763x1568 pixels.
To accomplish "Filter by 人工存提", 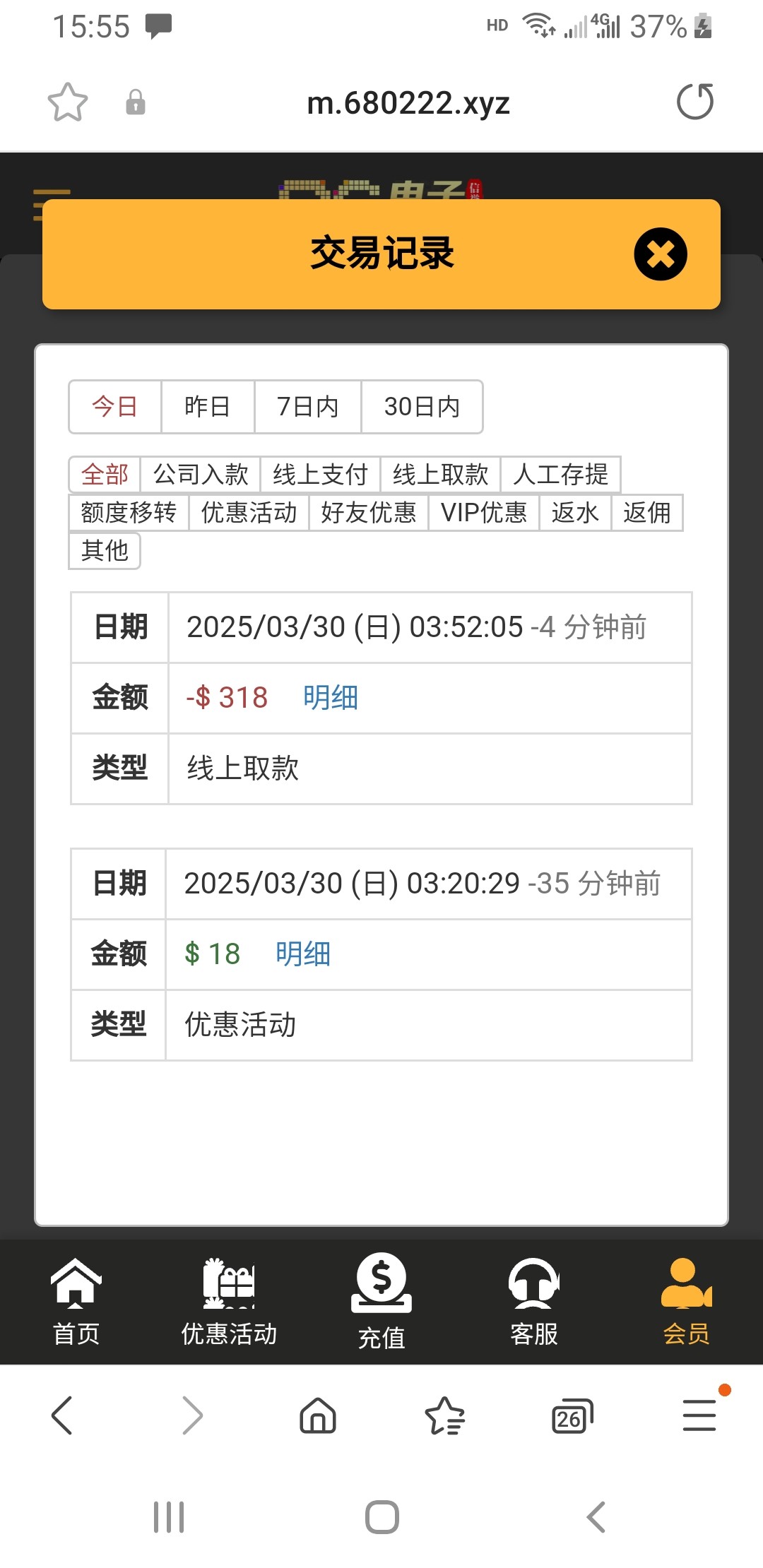I will [560, 475].
